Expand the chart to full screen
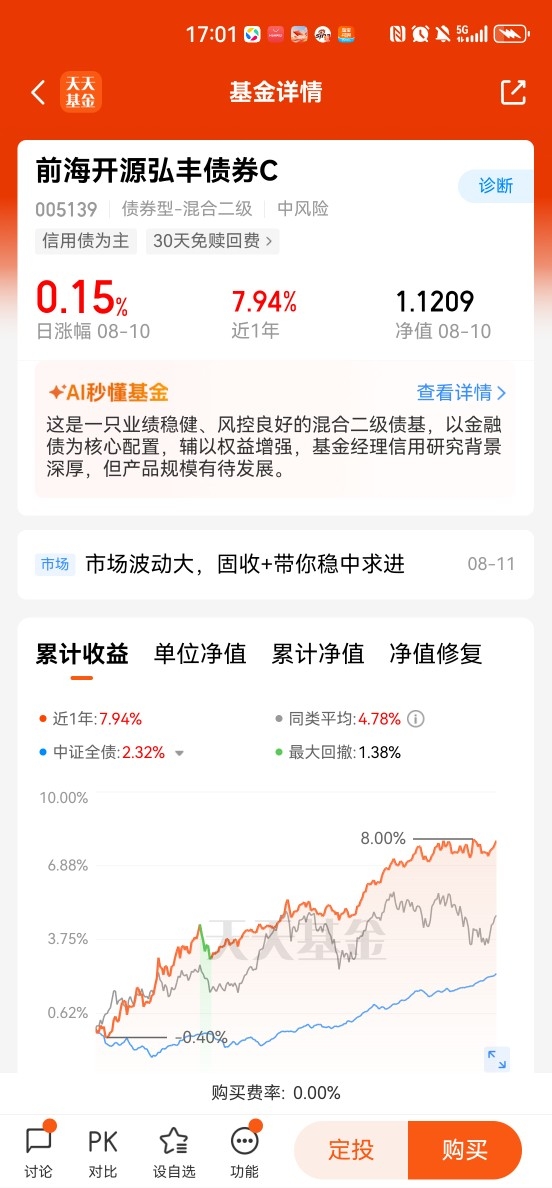The image size is (552, 1188). click(x=497, y=1058)
